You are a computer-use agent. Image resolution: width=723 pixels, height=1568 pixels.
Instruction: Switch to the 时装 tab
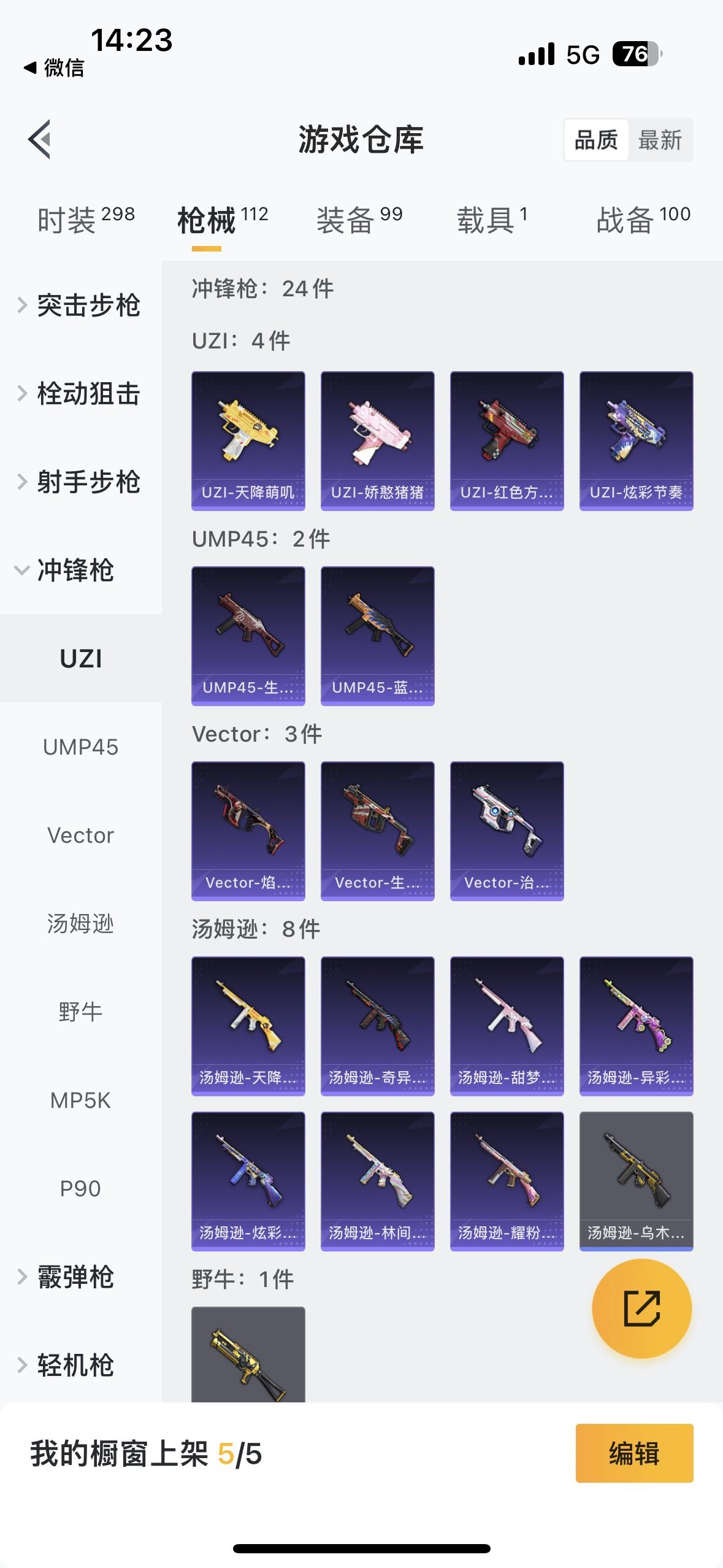pos(85,220)
